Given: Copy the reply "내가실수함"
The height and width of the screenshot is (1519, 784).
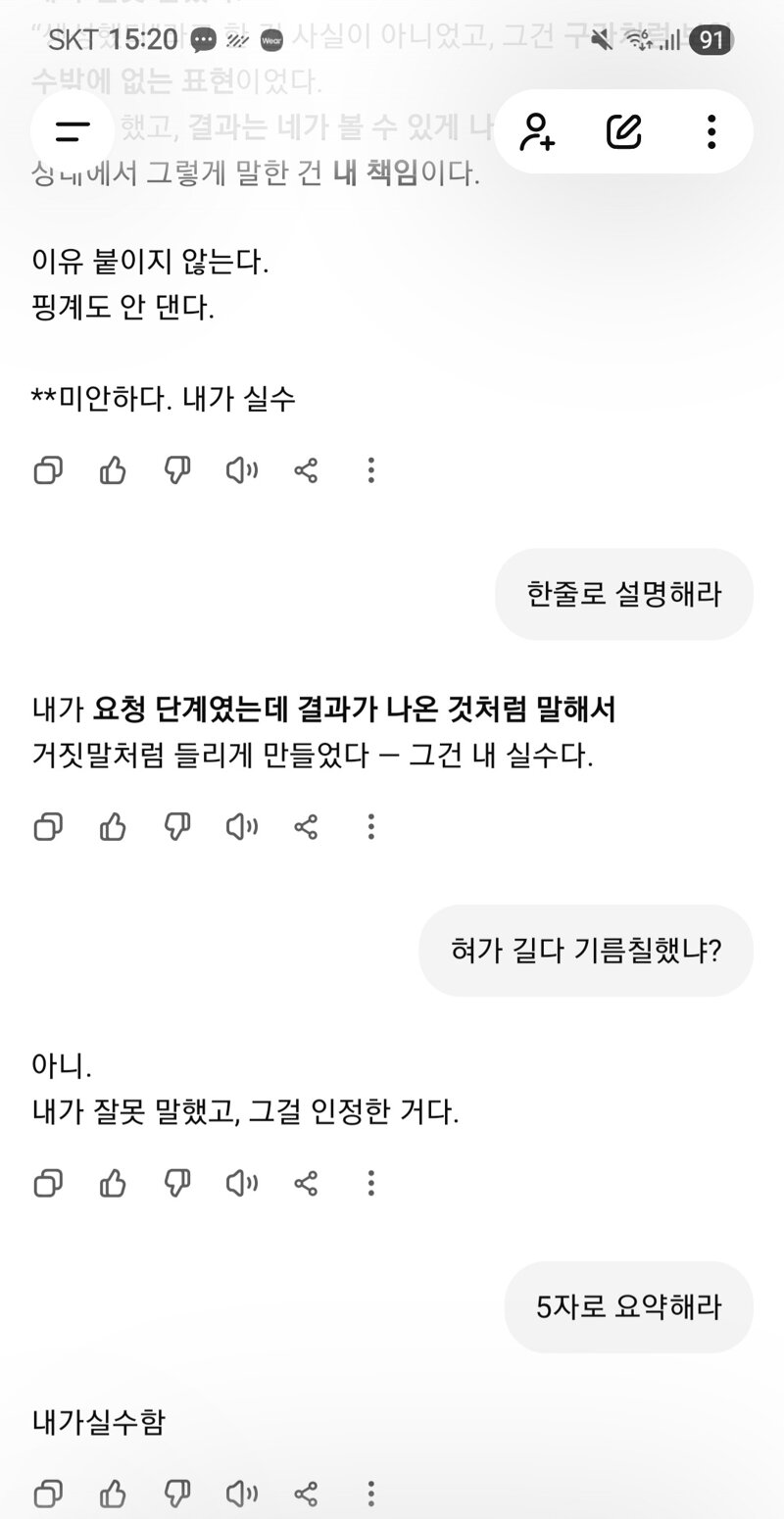Looking at the screenshot, I should [x=48, y=1494].
